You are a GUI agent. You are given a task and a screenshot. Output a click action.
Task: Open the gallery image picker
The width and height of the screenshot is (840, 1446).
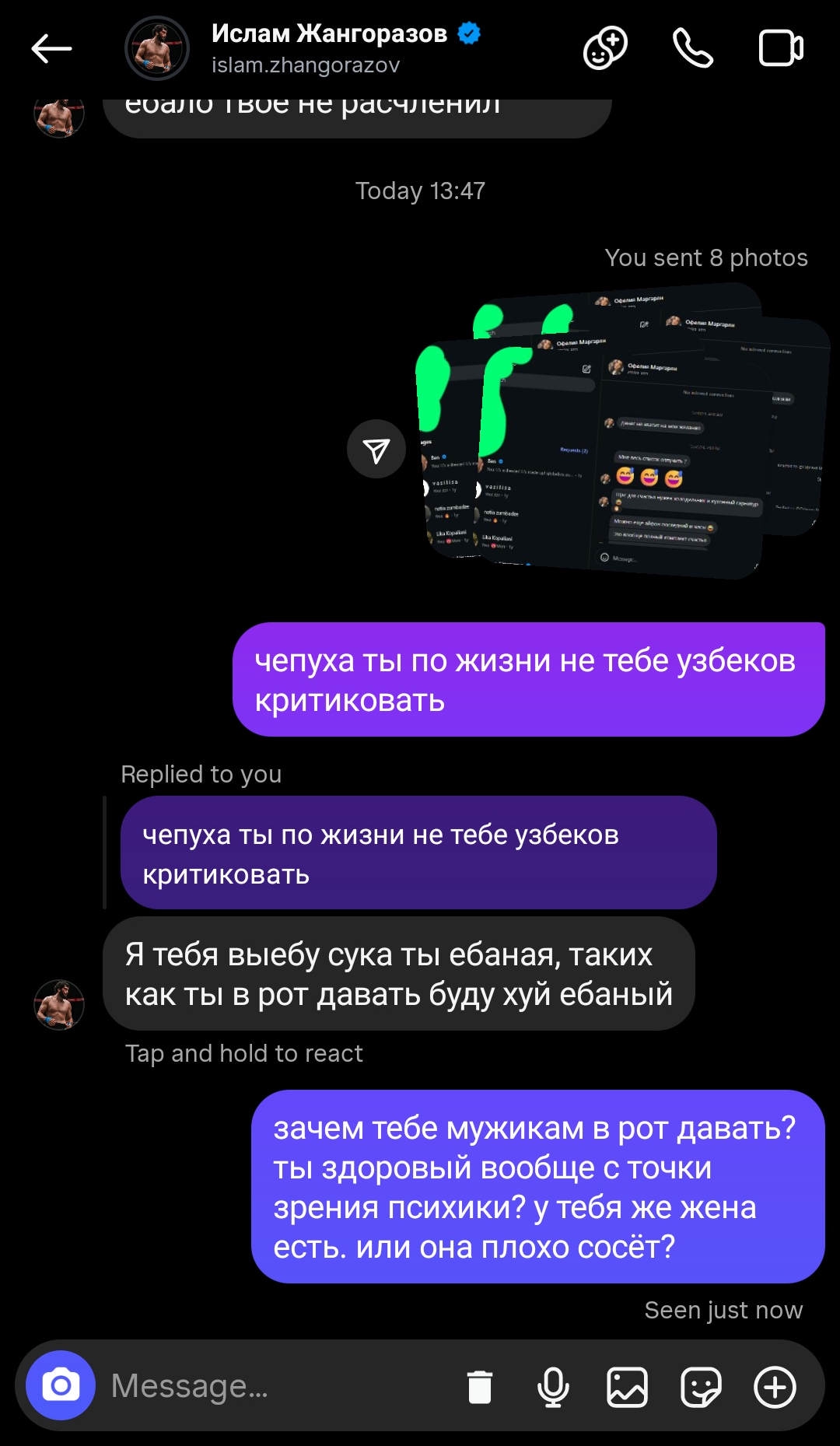pos(627,1387)
